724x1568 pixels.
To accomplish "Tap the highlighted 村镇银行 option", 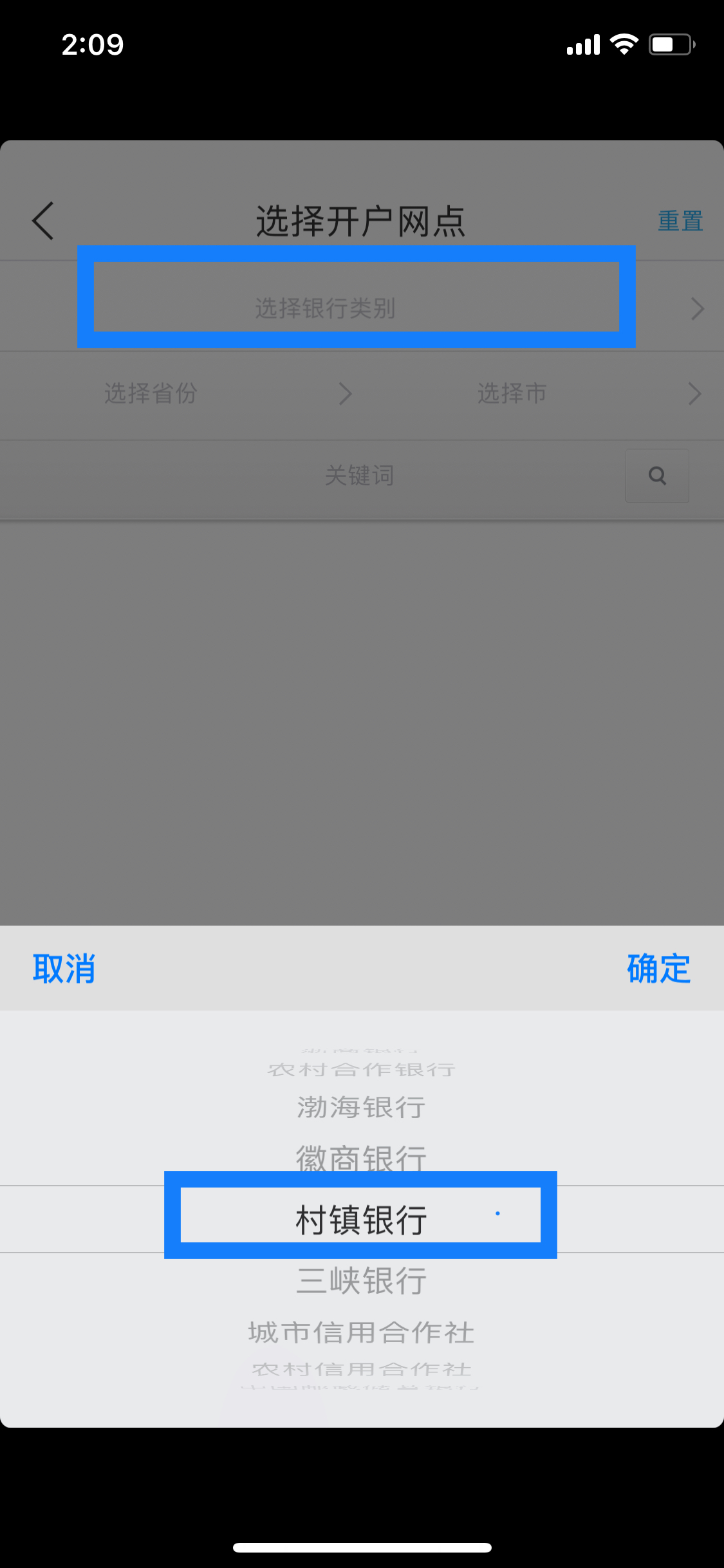I will [361, 1219].
